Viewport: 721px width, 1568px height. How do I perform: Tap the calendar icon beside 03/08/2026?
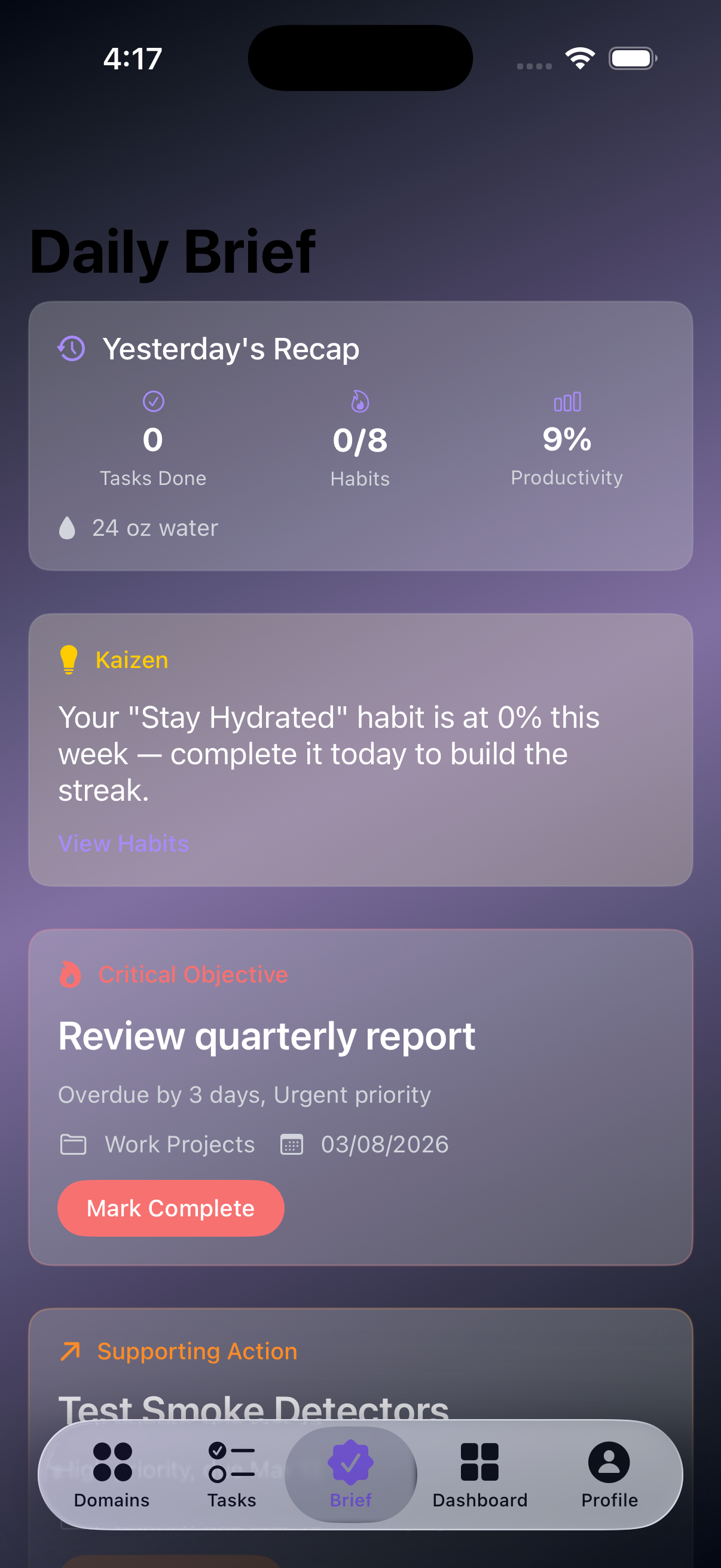click(x=293, y=1145)
